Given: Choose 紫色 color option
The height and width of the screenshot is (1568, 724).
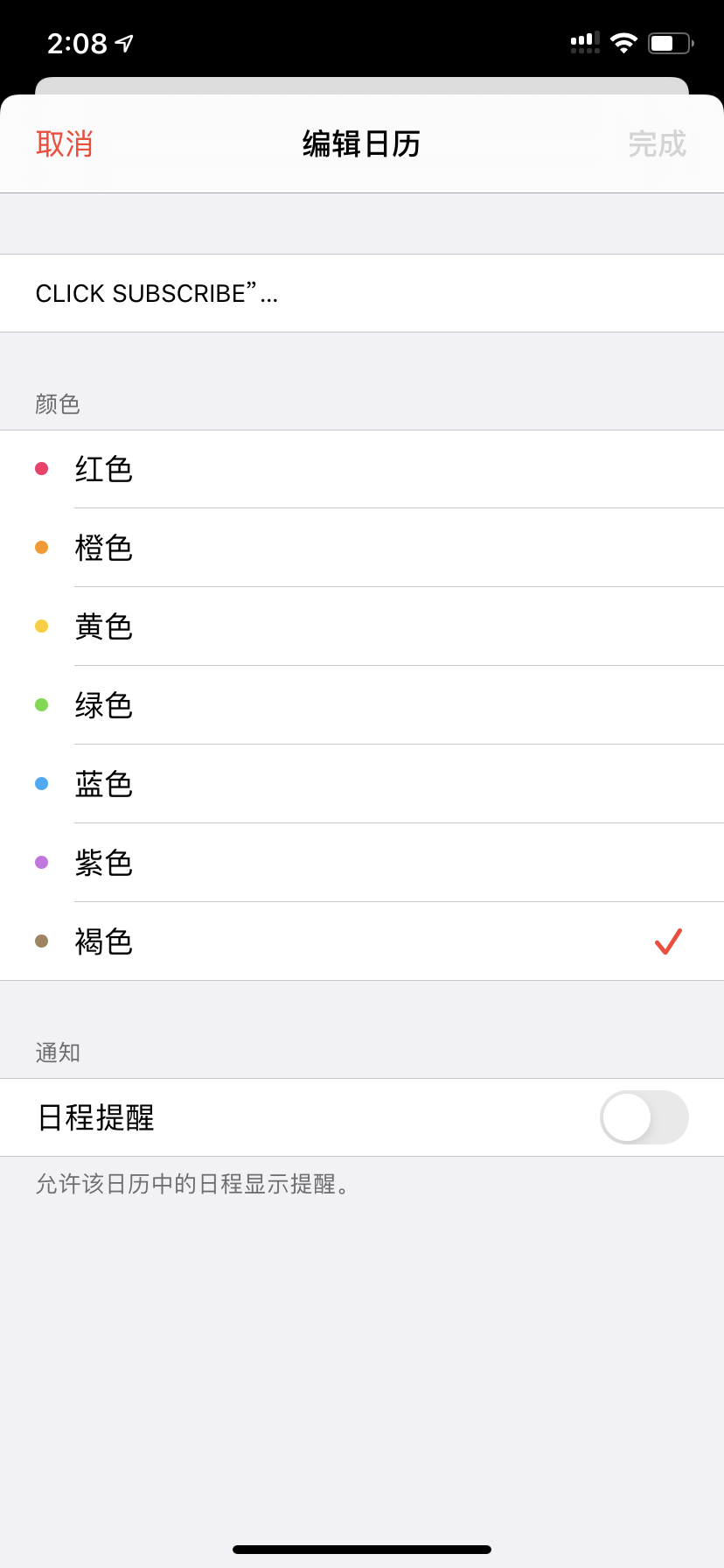Looking at the screenshot, I should click(362, 863).
